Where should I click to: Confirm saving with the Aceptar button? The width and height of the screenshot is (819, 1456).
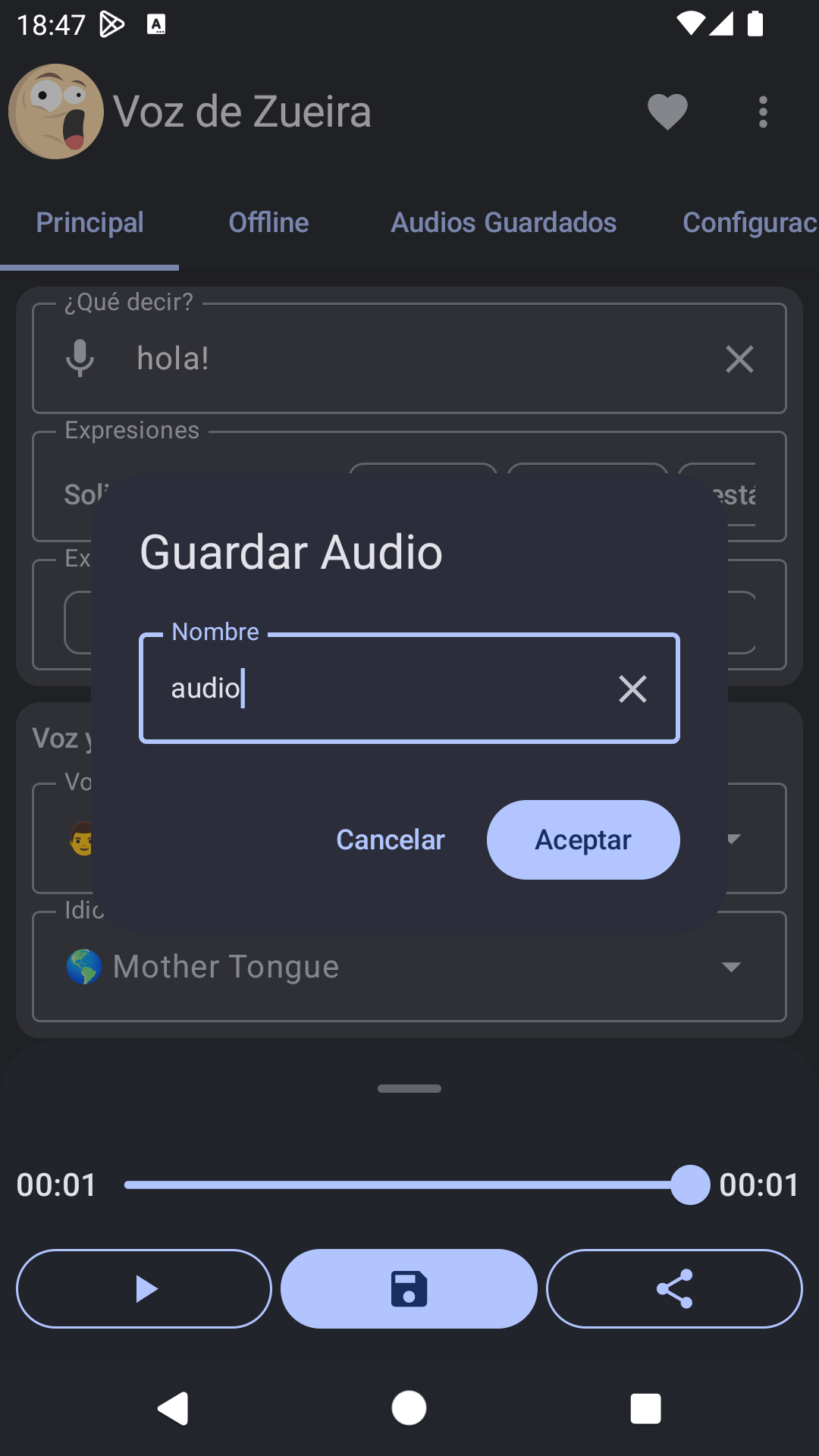pyautogui.click(x=583, y=839)
